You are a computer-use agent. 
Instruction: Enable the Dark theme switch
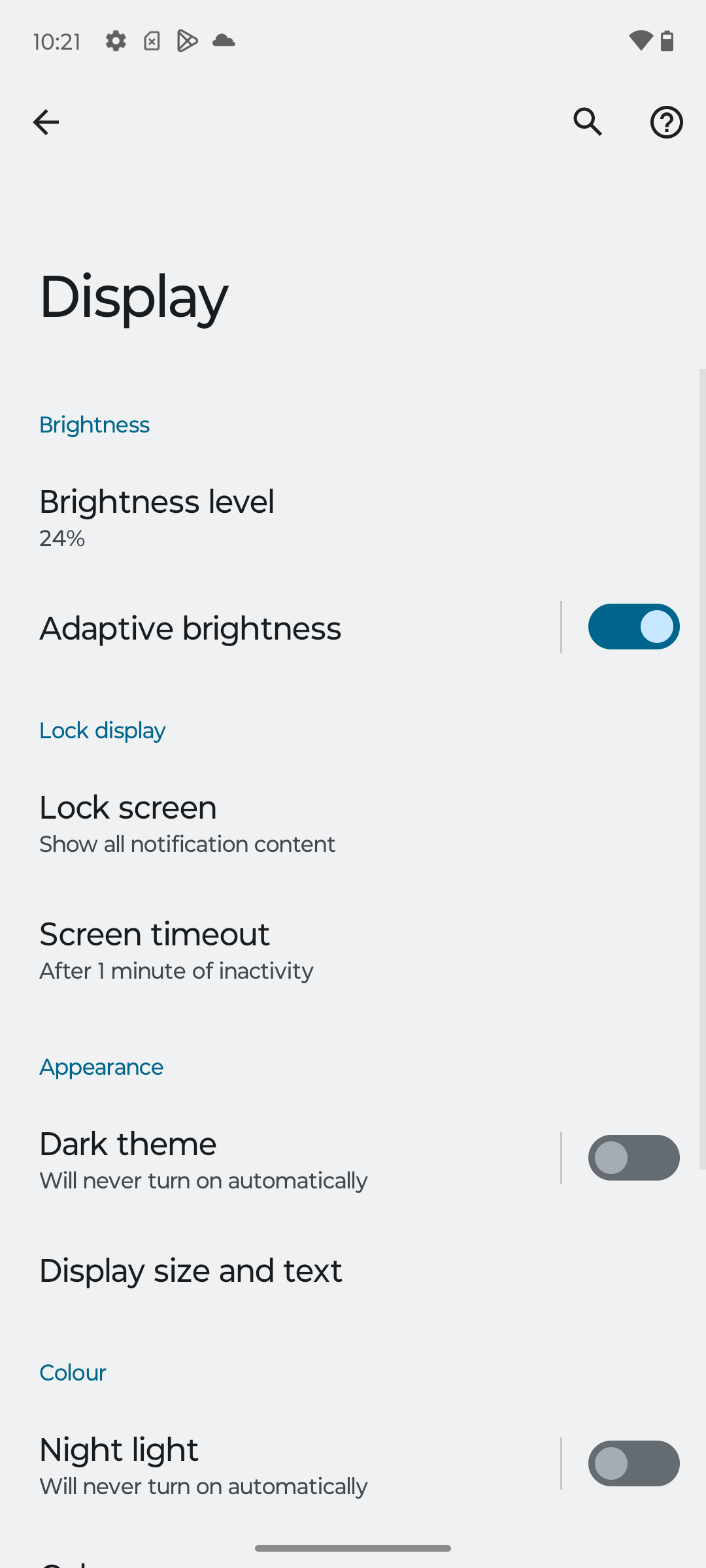pos(633,1158)
